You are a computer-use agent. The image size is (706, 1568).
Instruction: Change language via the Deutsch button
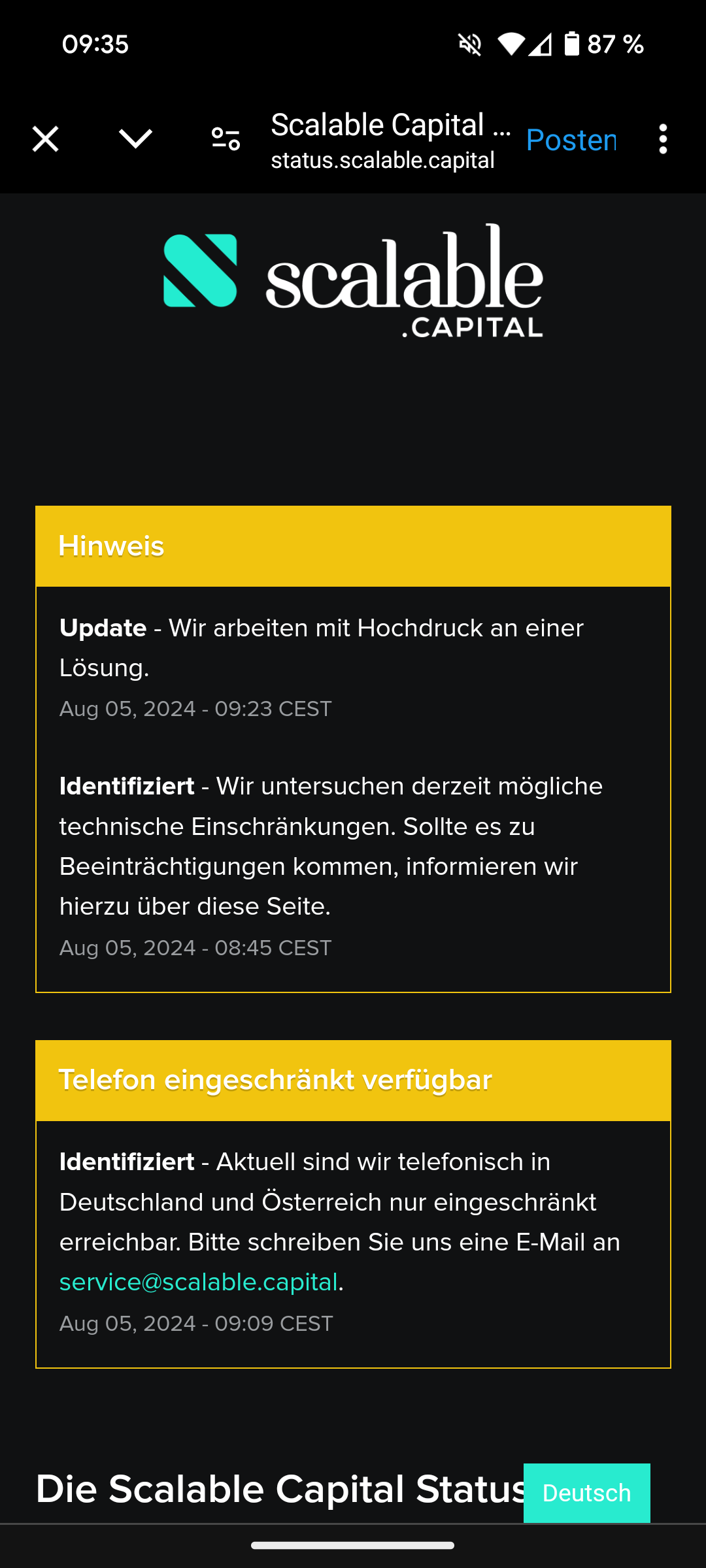[x=586, y=1493]
